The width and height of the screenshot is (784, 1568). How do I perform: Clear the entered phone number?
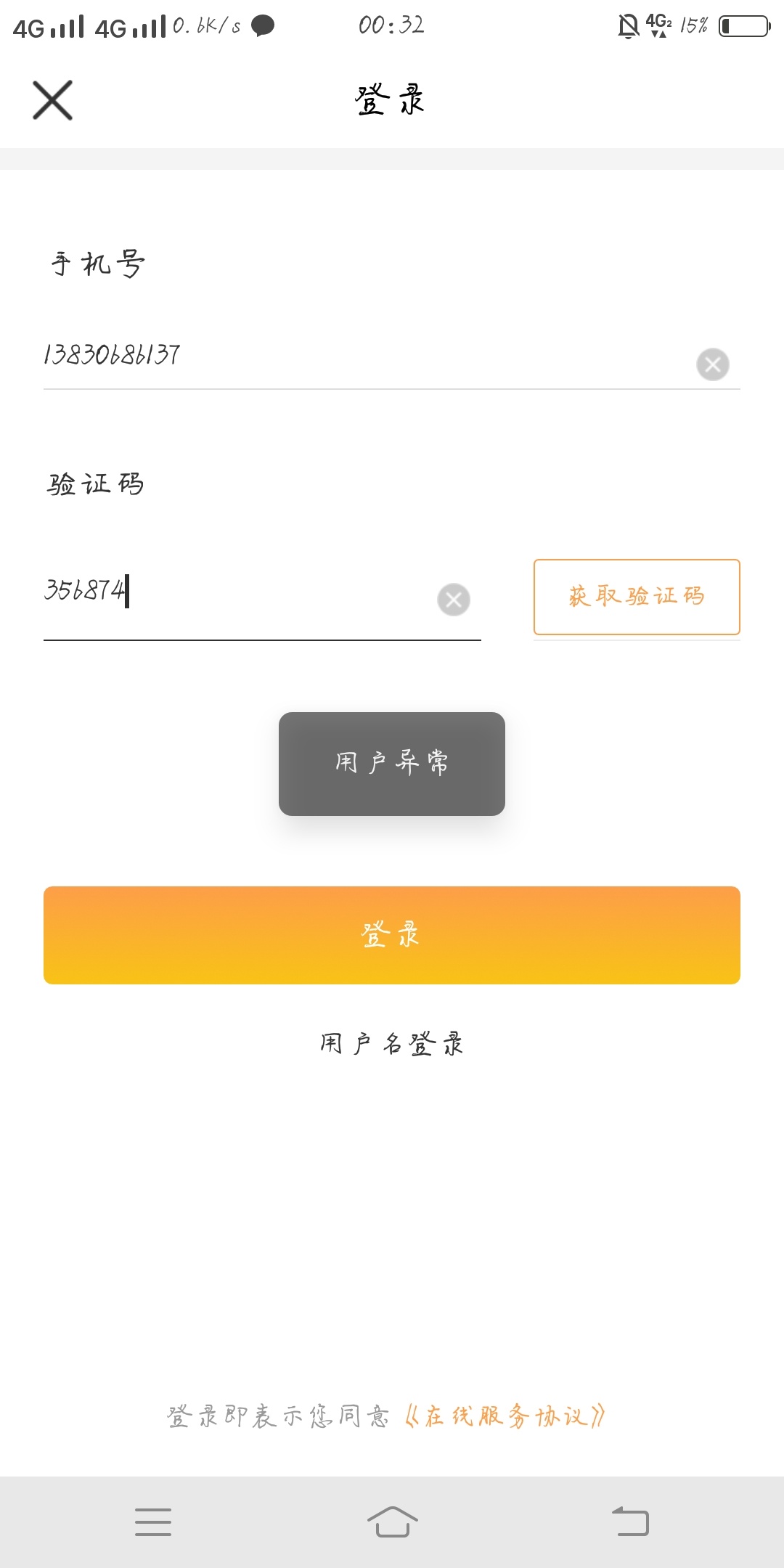(x=713, y=364)
